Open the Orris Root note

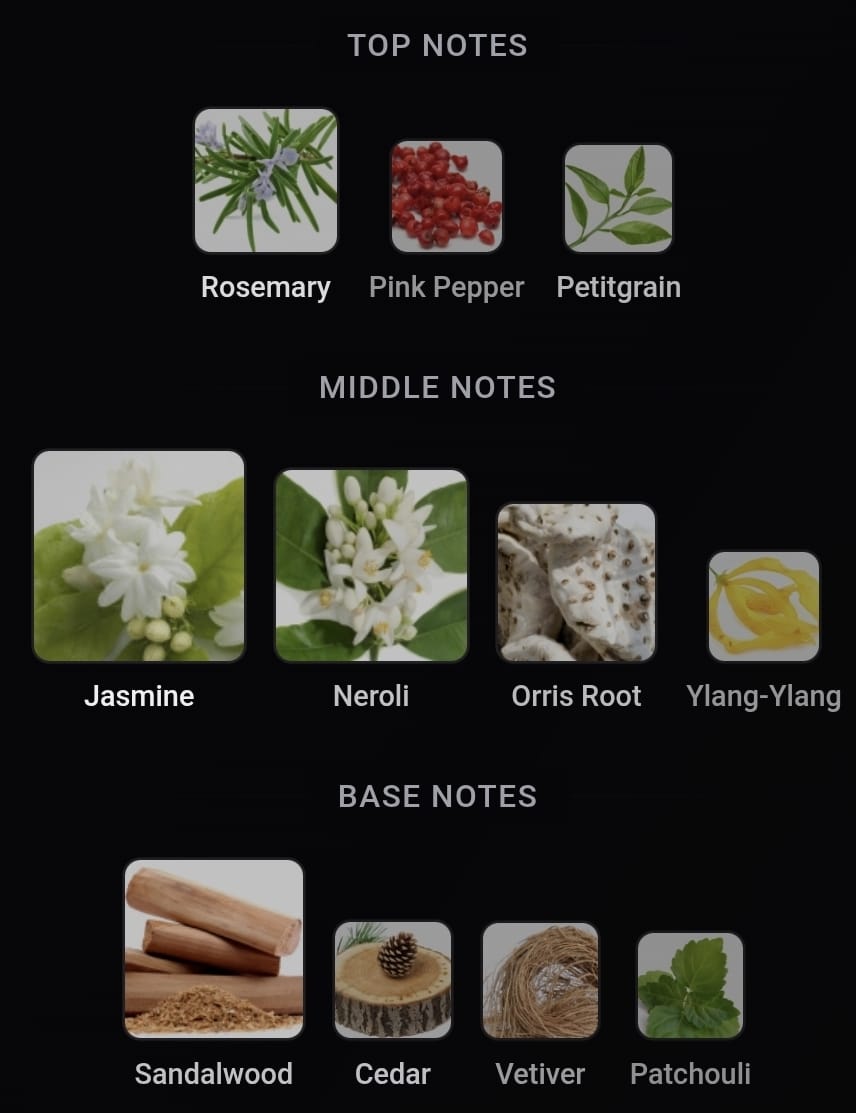576,583
